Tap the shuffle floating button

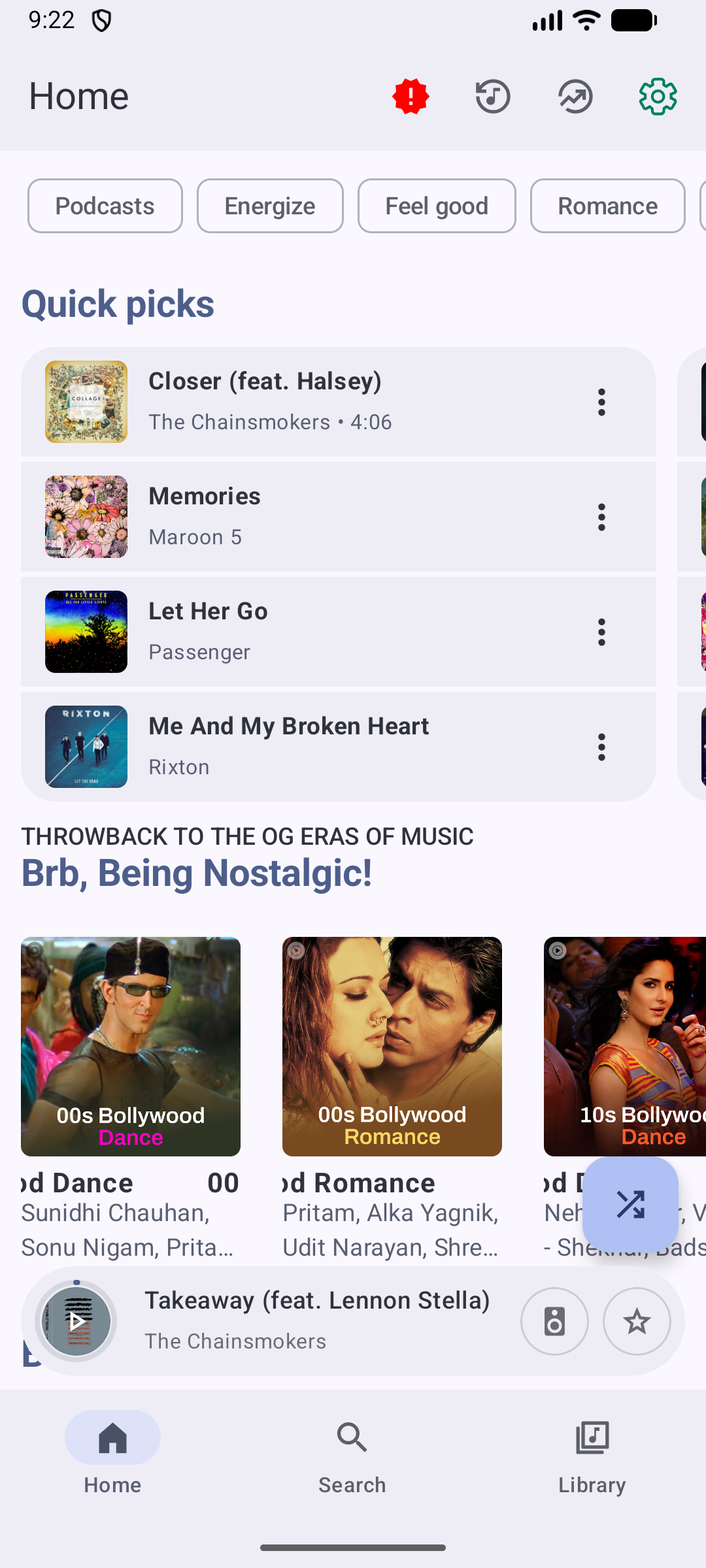point(630,1204)
